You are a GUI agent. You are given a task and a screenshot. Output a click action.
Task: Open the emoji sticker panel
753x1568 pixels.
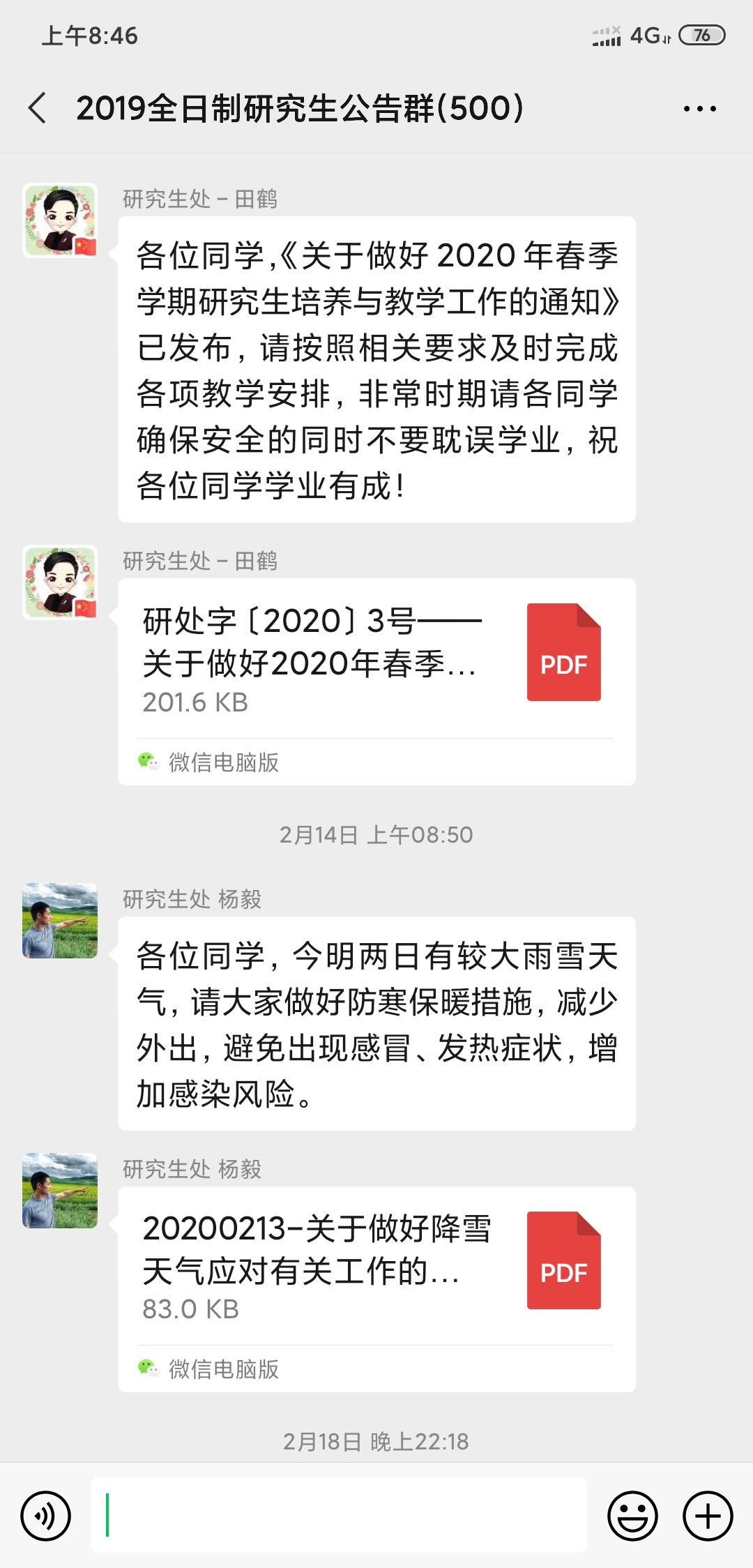click(632, 1516)
